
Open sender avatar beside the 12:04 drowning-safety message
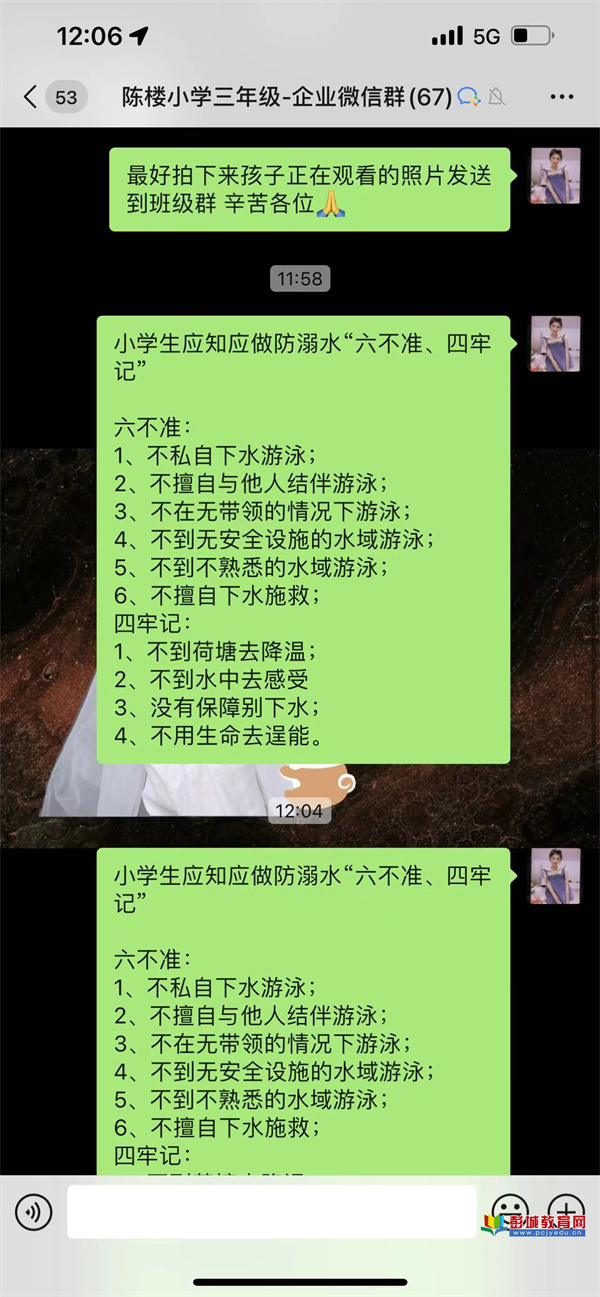[555, 876]
